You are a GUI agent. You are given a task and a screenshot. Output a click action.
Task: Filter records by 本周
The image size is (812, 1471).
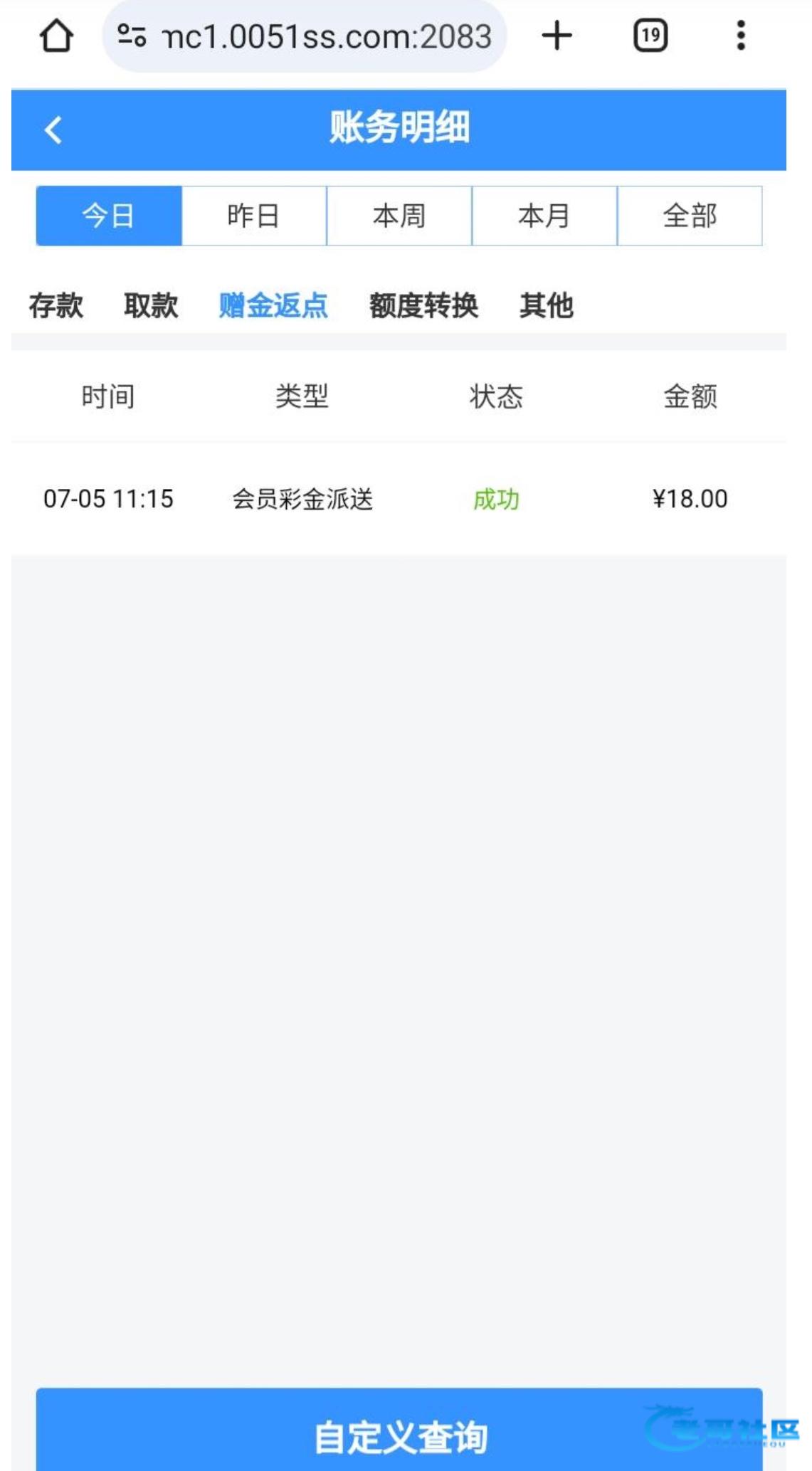pos(399,216)
